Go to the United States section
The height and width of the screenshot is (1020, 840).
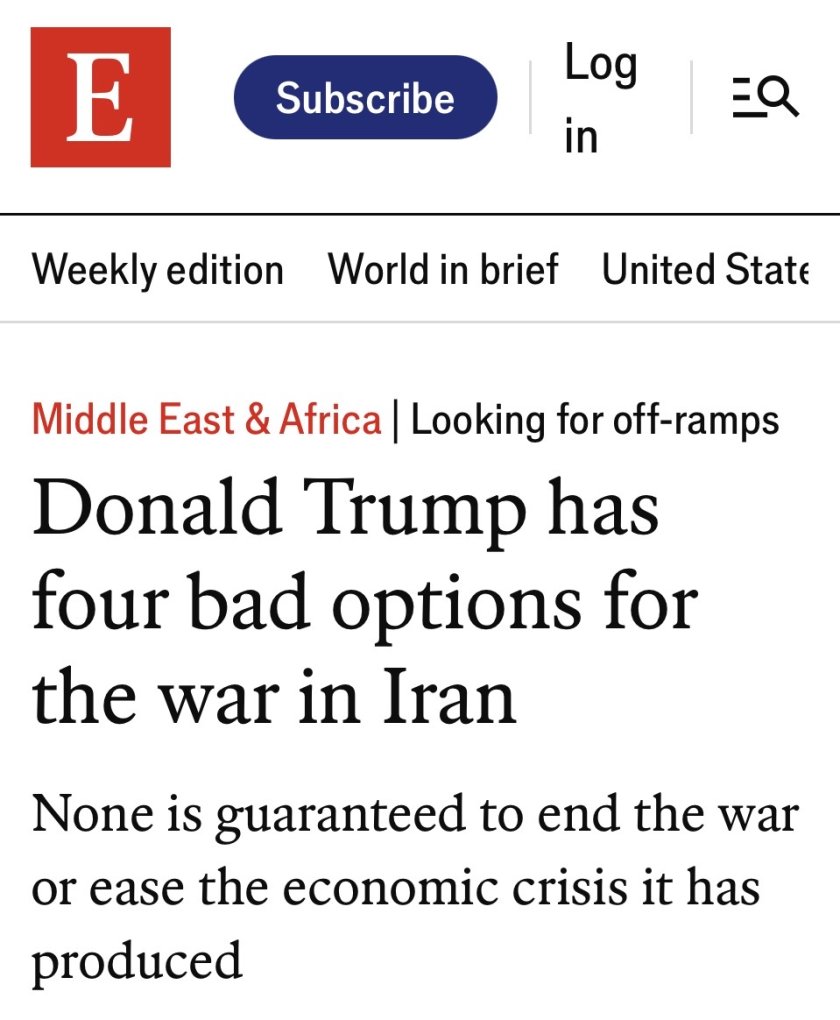point(705,270)
